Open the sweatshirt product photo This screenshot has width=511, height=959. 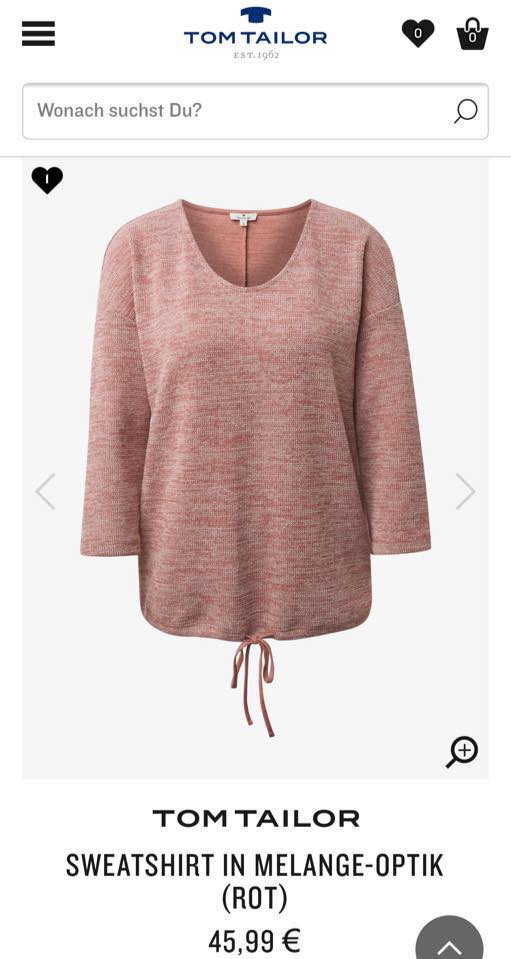coord(256,468)
